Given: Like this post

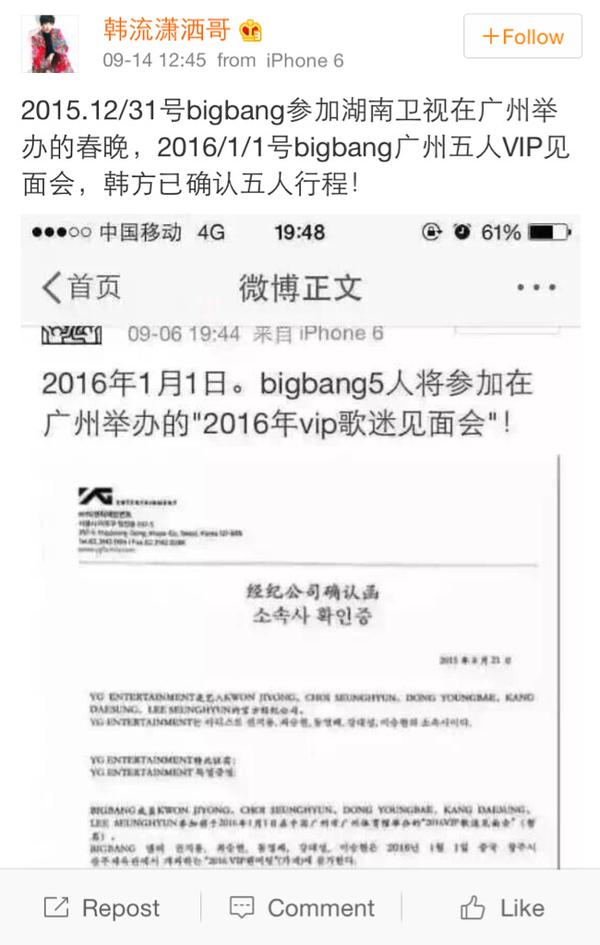Looking at the screenshot, I should click(x=502, y=908).
